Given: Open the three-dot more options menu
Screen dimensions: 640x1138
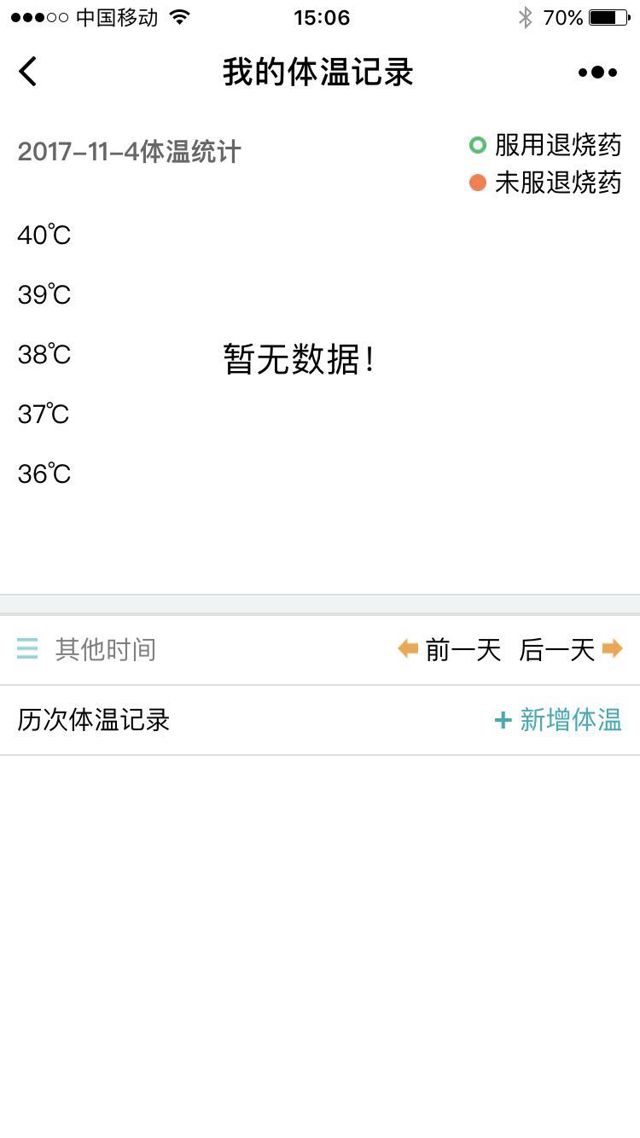Looking at the screenshot, I should 597,72.
